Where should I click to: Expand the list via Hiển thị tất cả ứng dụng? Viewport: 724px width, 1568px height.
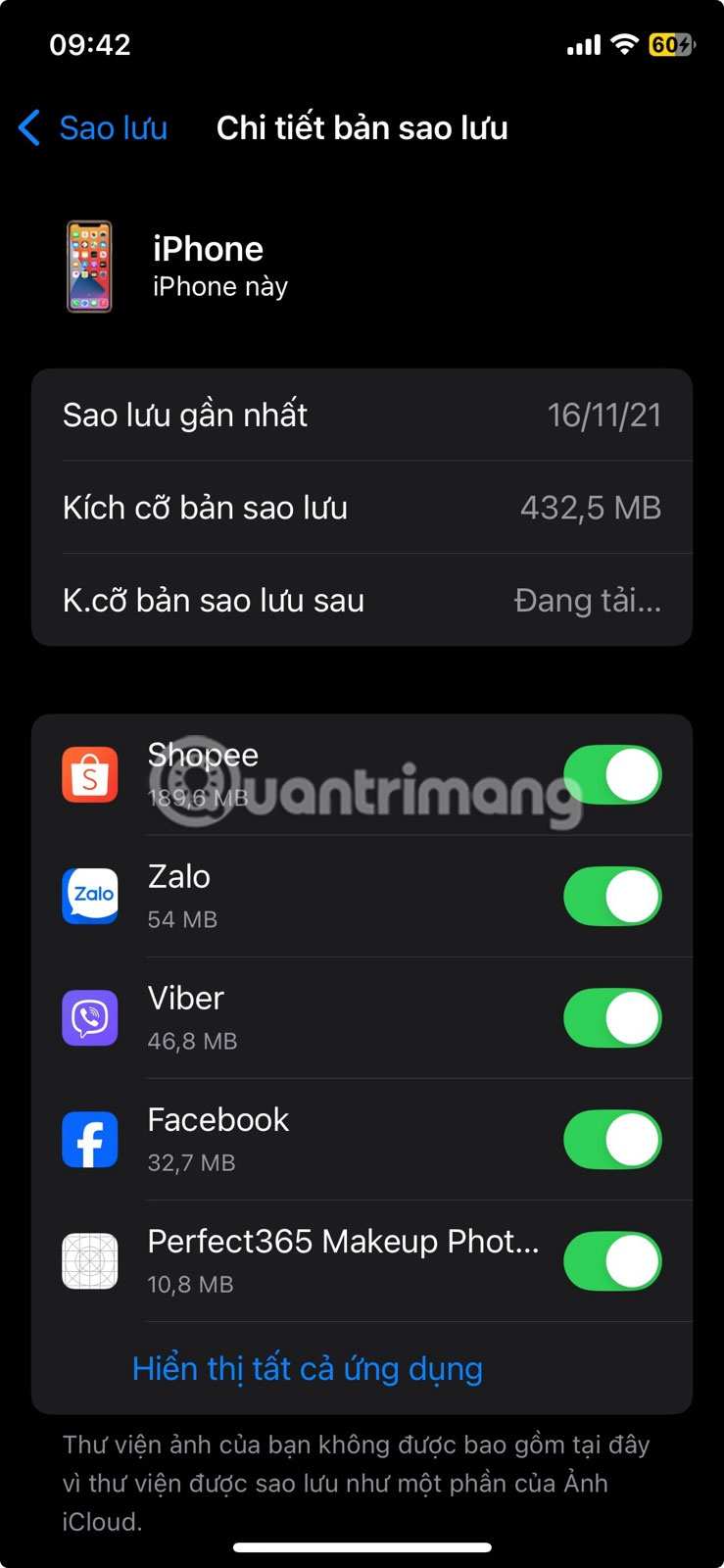[305, 1368]
